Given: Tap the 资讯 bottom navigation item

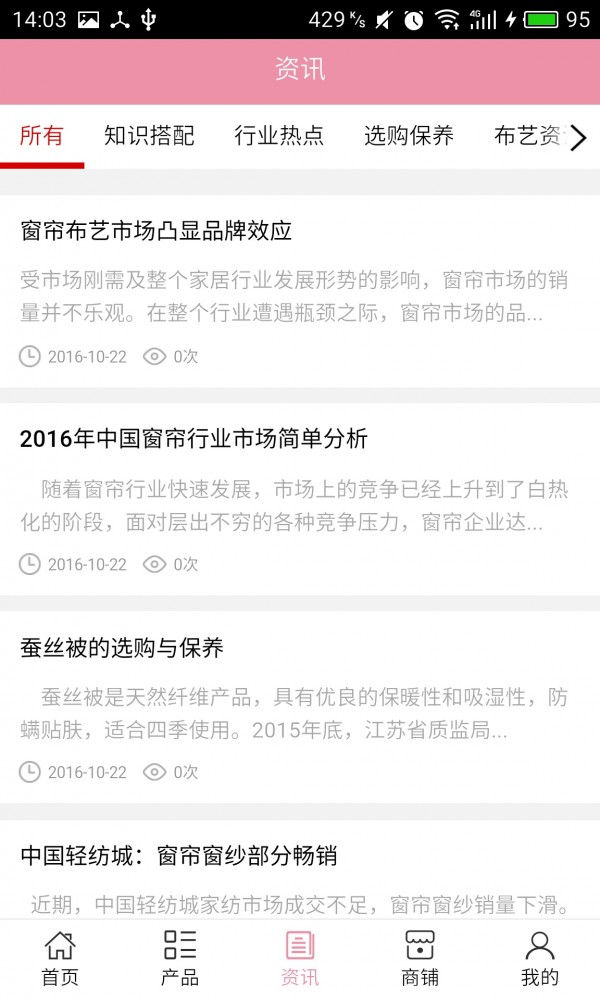Looking at the screenshot, I should pyautogui.click(x=300, y=959).
